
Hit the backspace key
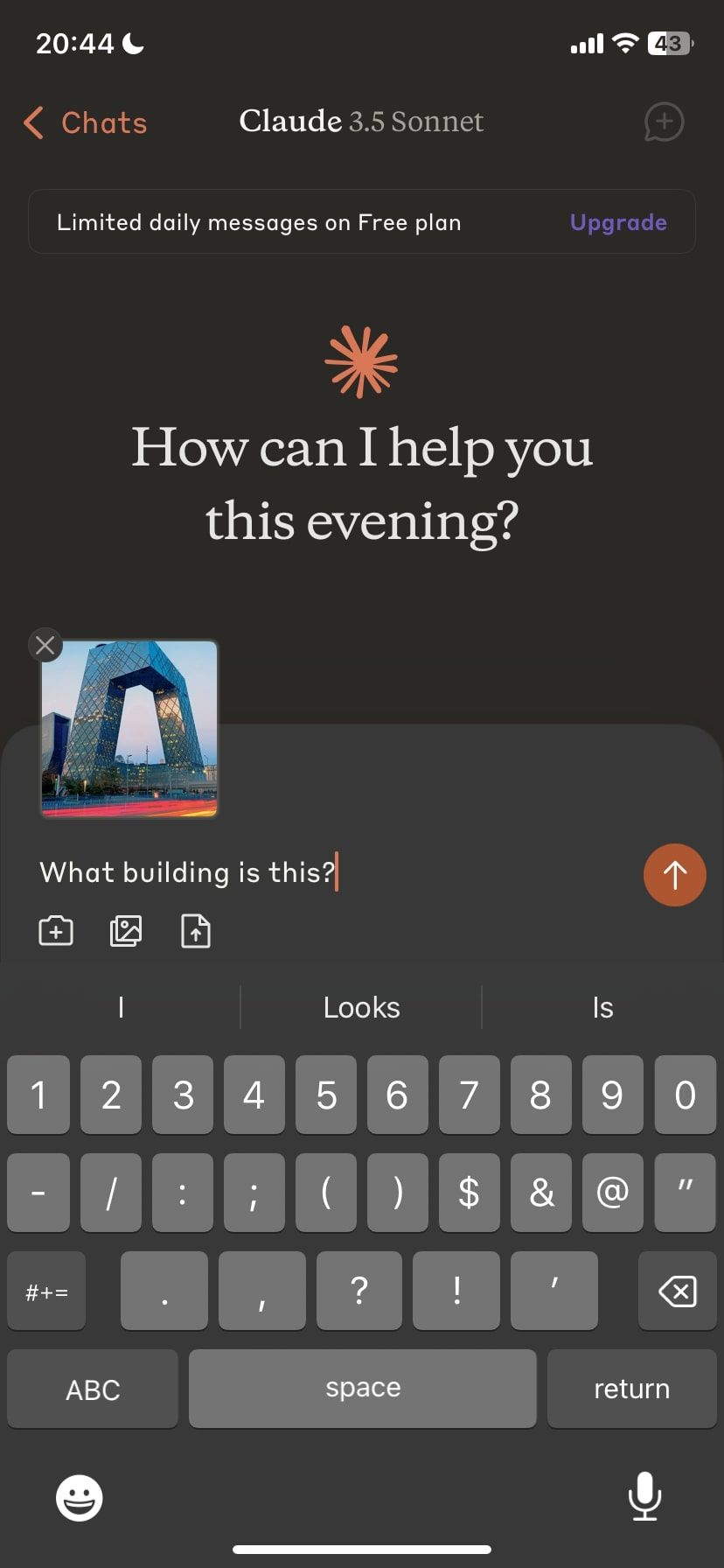(677, 1291)
